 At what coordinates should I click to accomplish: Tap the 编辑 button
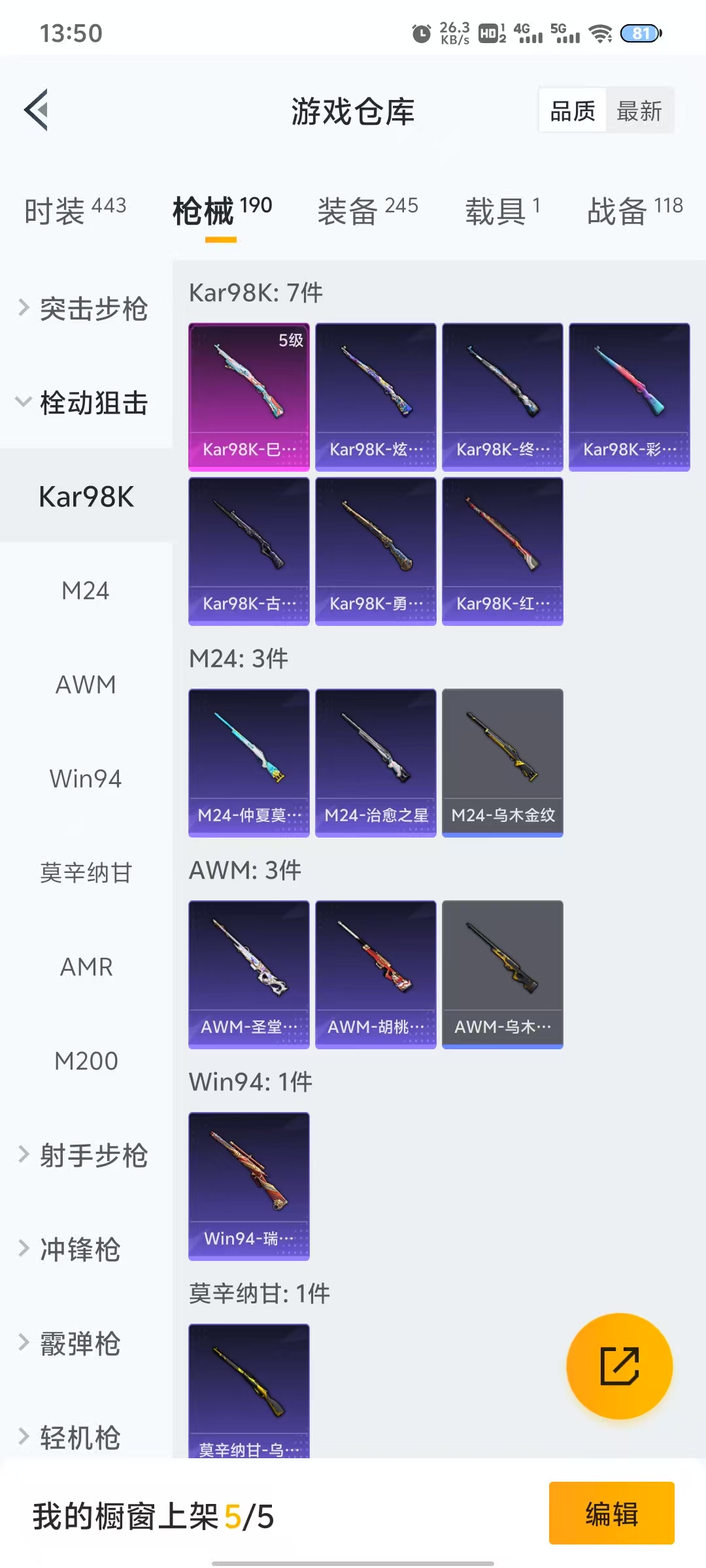point(611,1513)
